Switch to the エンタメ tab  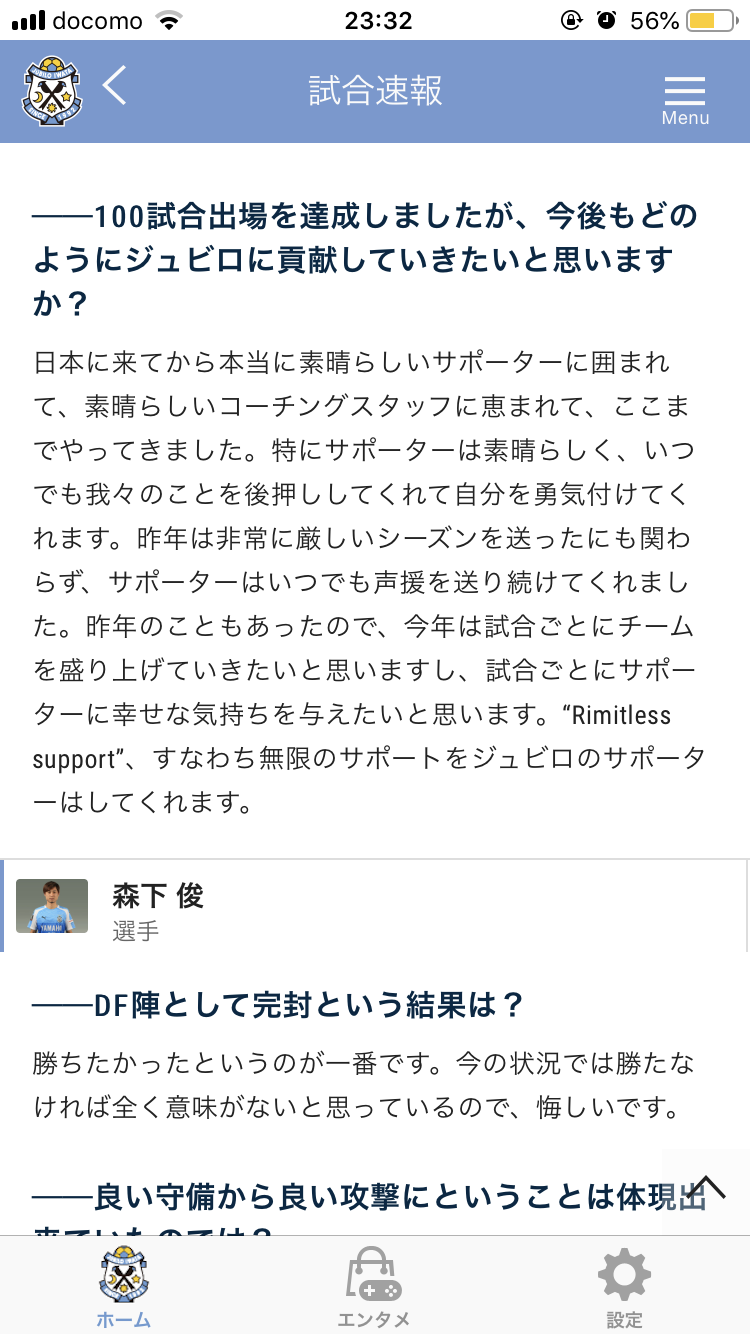click(374, 1288)
